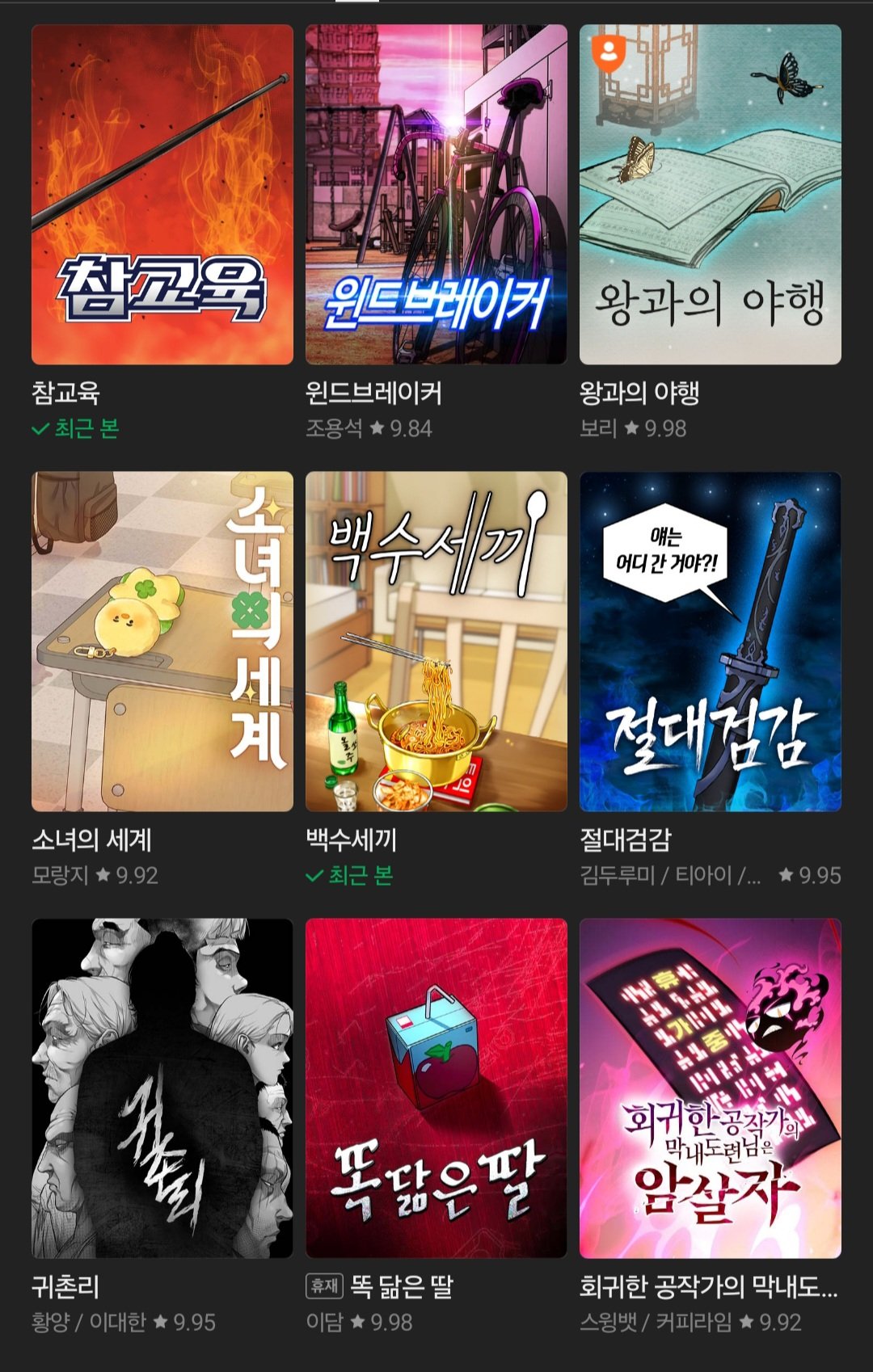Open the 똑 닮은 딸 webtoon
Image resolution: width=873 pixels, height=1372 pixels.
(436, 1088)
